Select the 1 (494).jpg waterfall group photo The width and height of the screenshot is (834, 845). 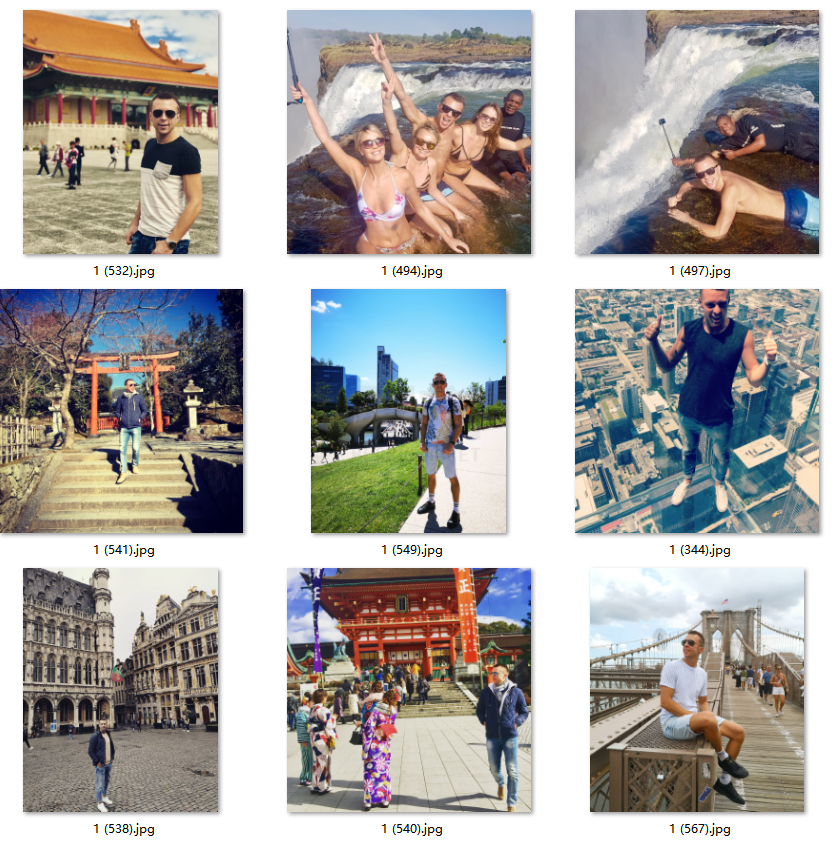coord(409,132)
